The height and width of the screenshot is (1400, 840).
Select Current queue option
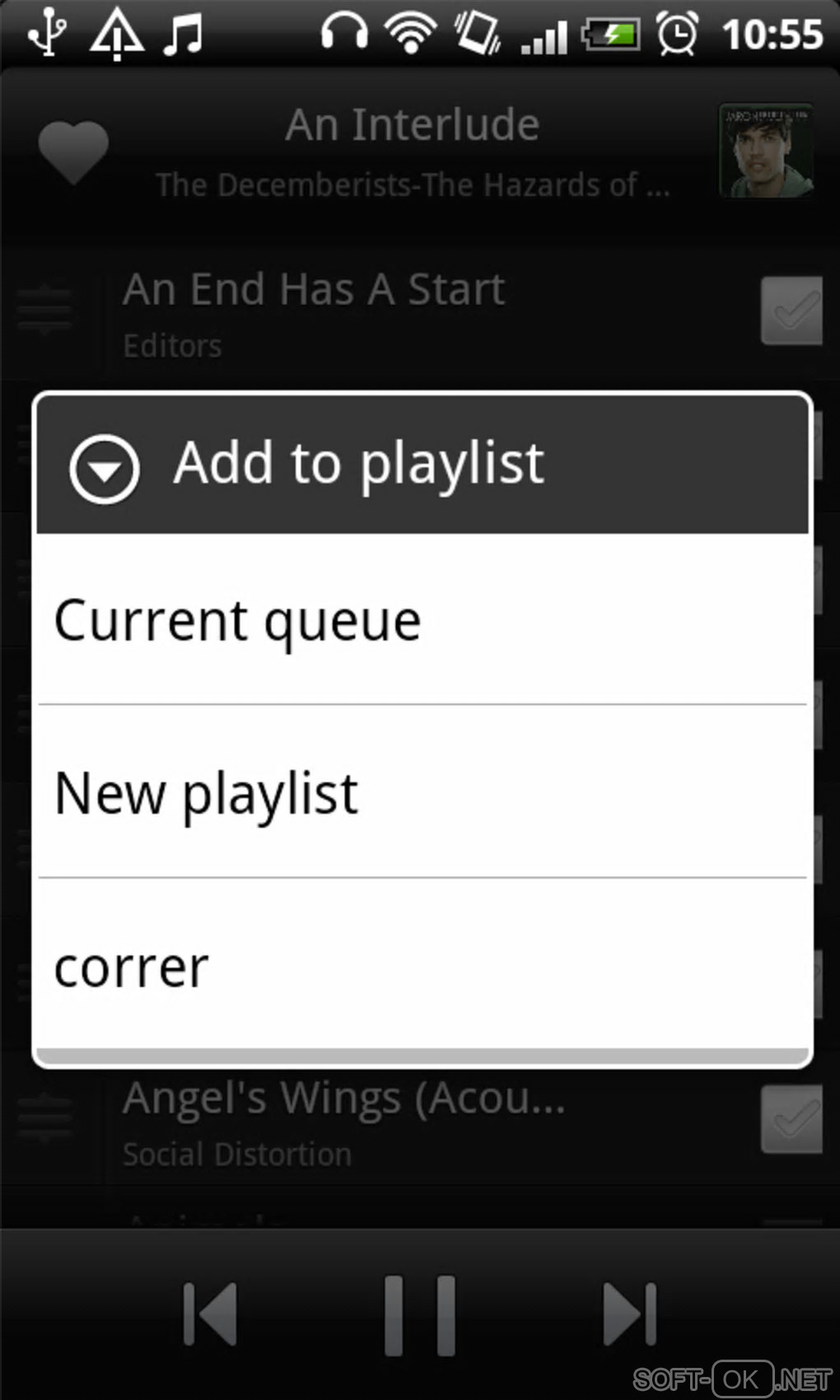[422, 619]
